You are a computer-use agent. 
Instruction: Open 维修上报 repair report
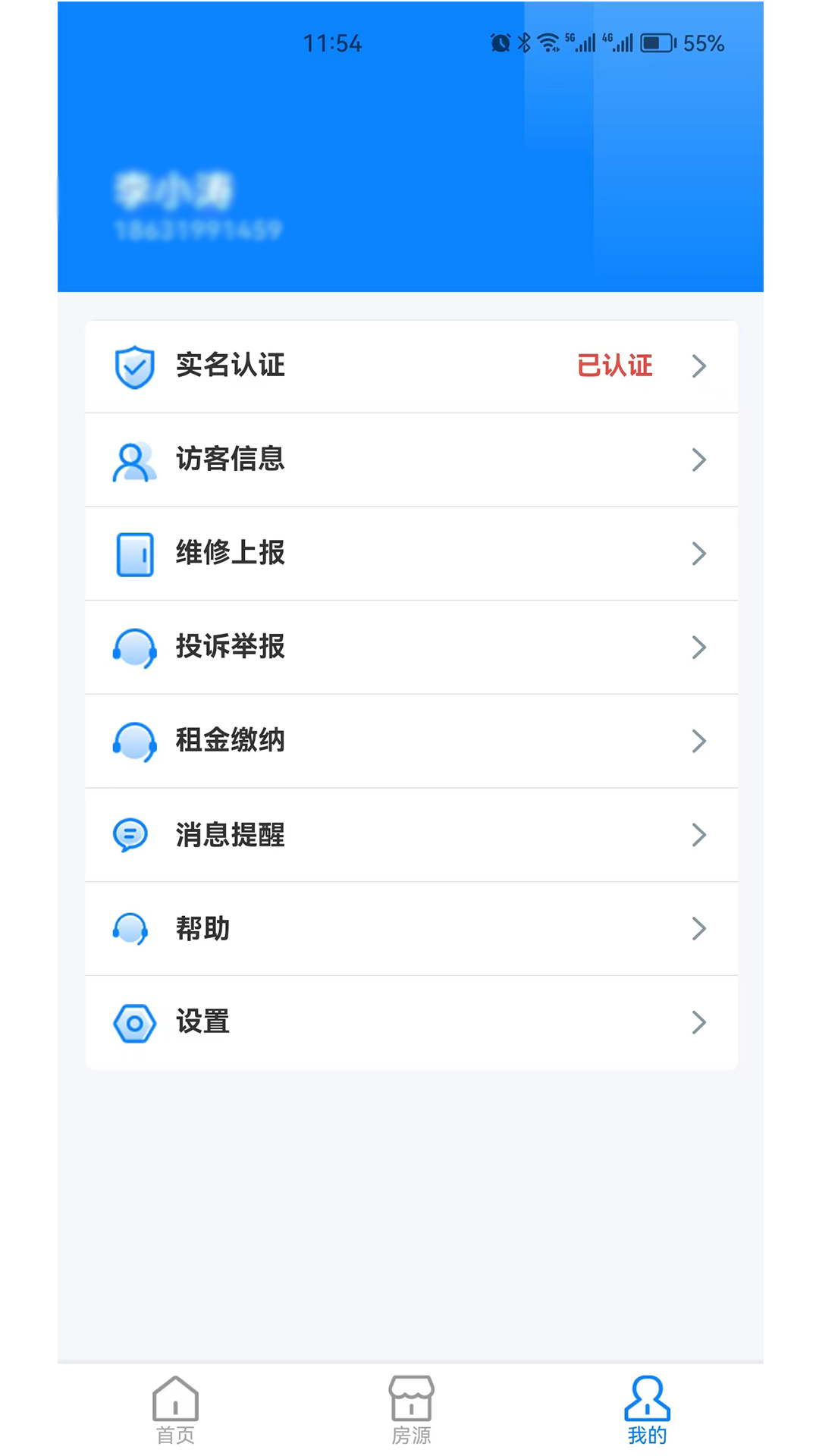[410, 554]
